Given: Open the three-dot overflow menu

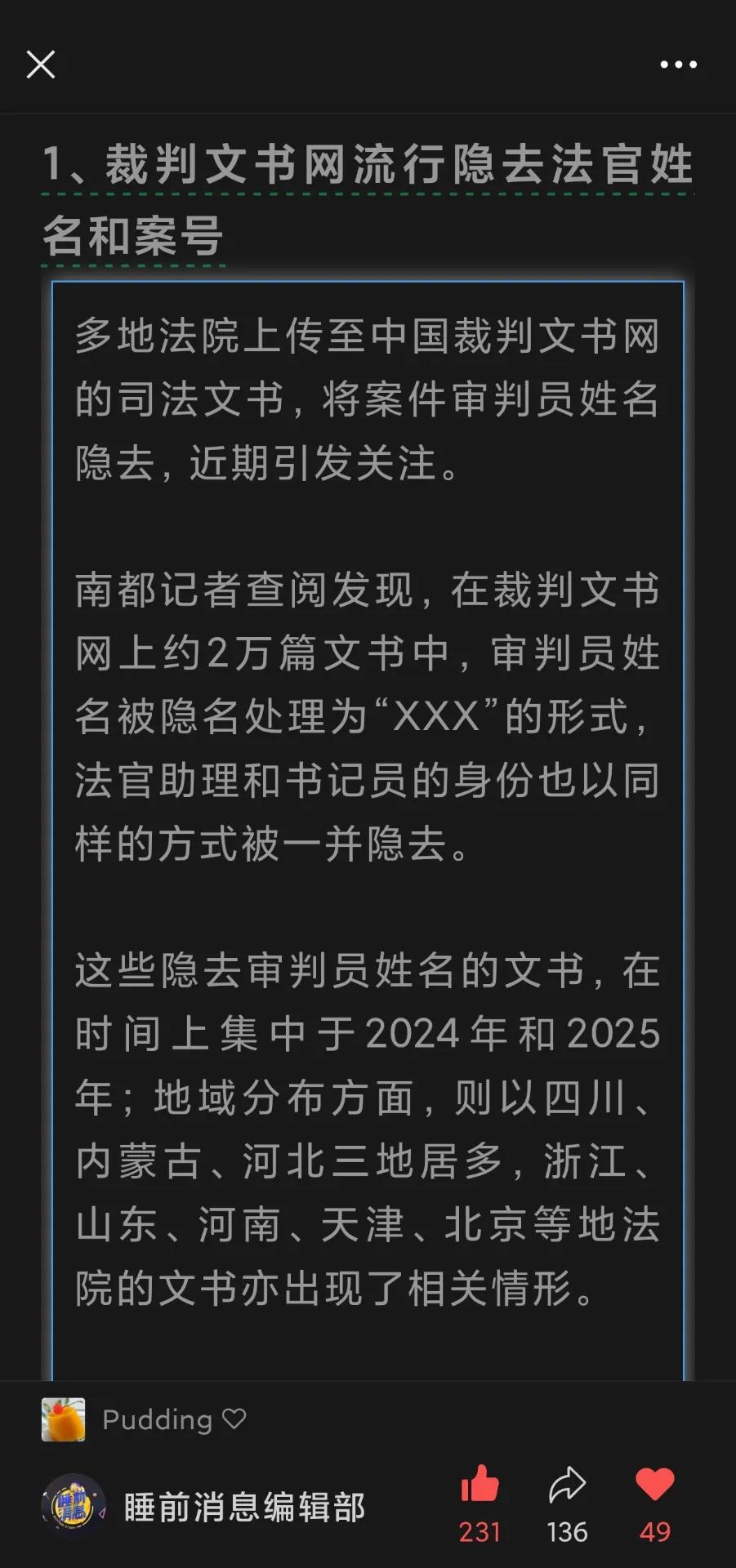Looking at the screenshot, I should click(678, 65).
